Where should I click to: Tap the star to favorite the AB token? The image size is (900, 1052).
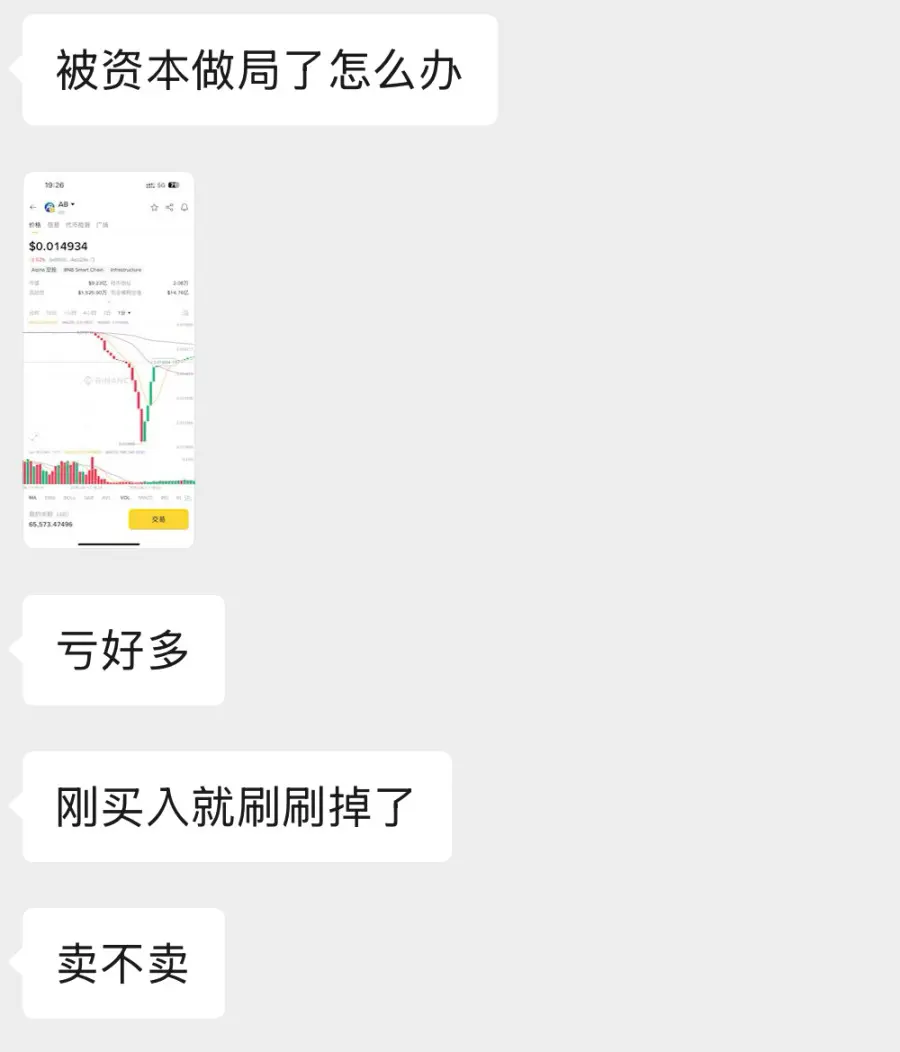point(154,207)
